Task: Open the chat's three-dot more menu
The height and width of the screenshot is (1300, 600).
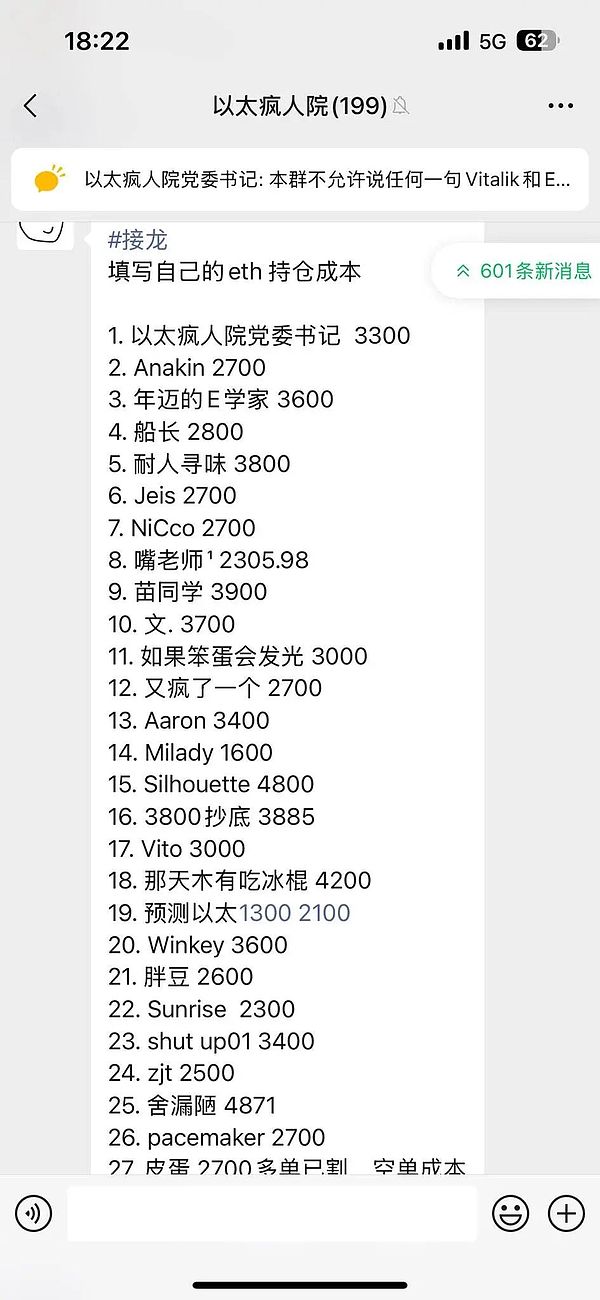Action: coord(561,106)
